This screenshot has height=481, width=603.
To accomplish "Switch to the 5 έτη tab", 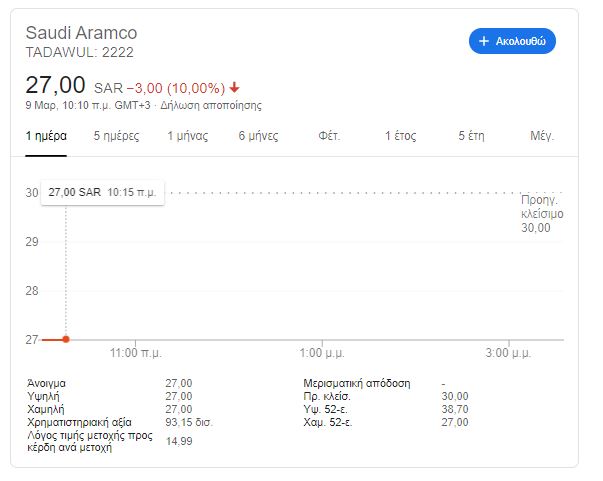I will 471,136.
